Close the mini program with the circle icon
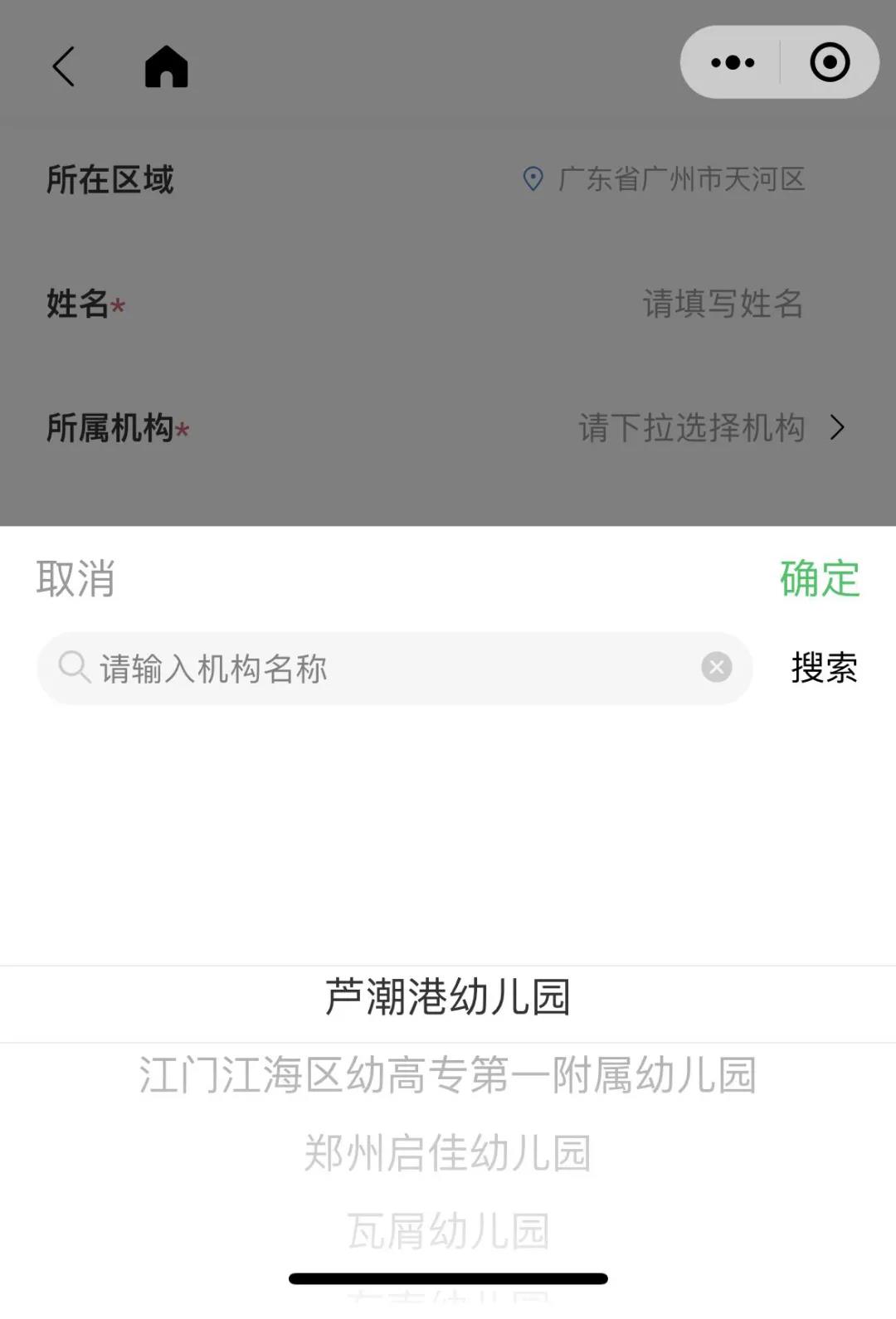The height and width of the screenshot is (1319, 896). [x=830, y=62]
